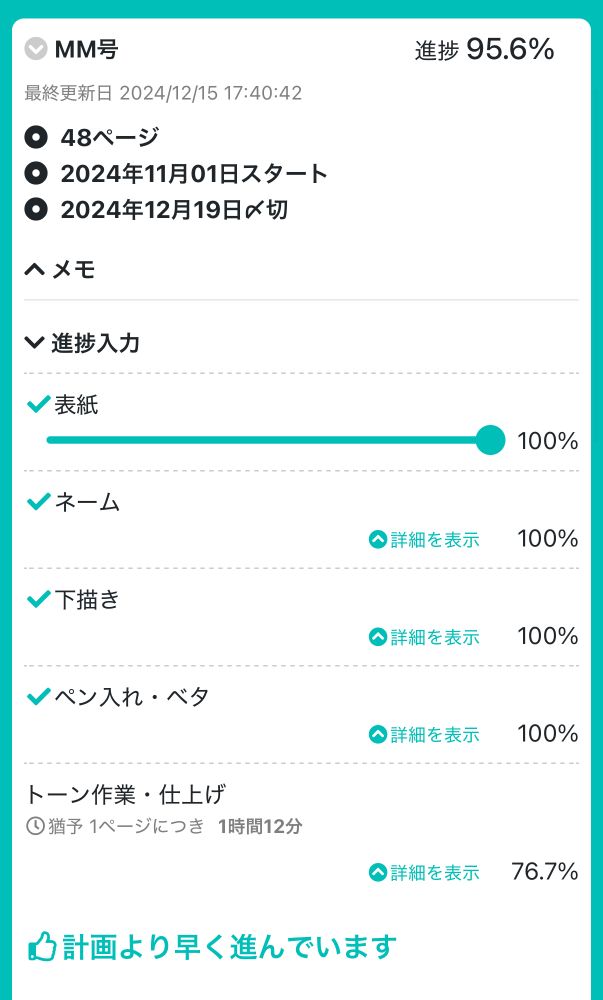The height and width of the screenshot is (1000, 603).
Task: Tap the 表紙 progress slider handle
Action: 490,440
